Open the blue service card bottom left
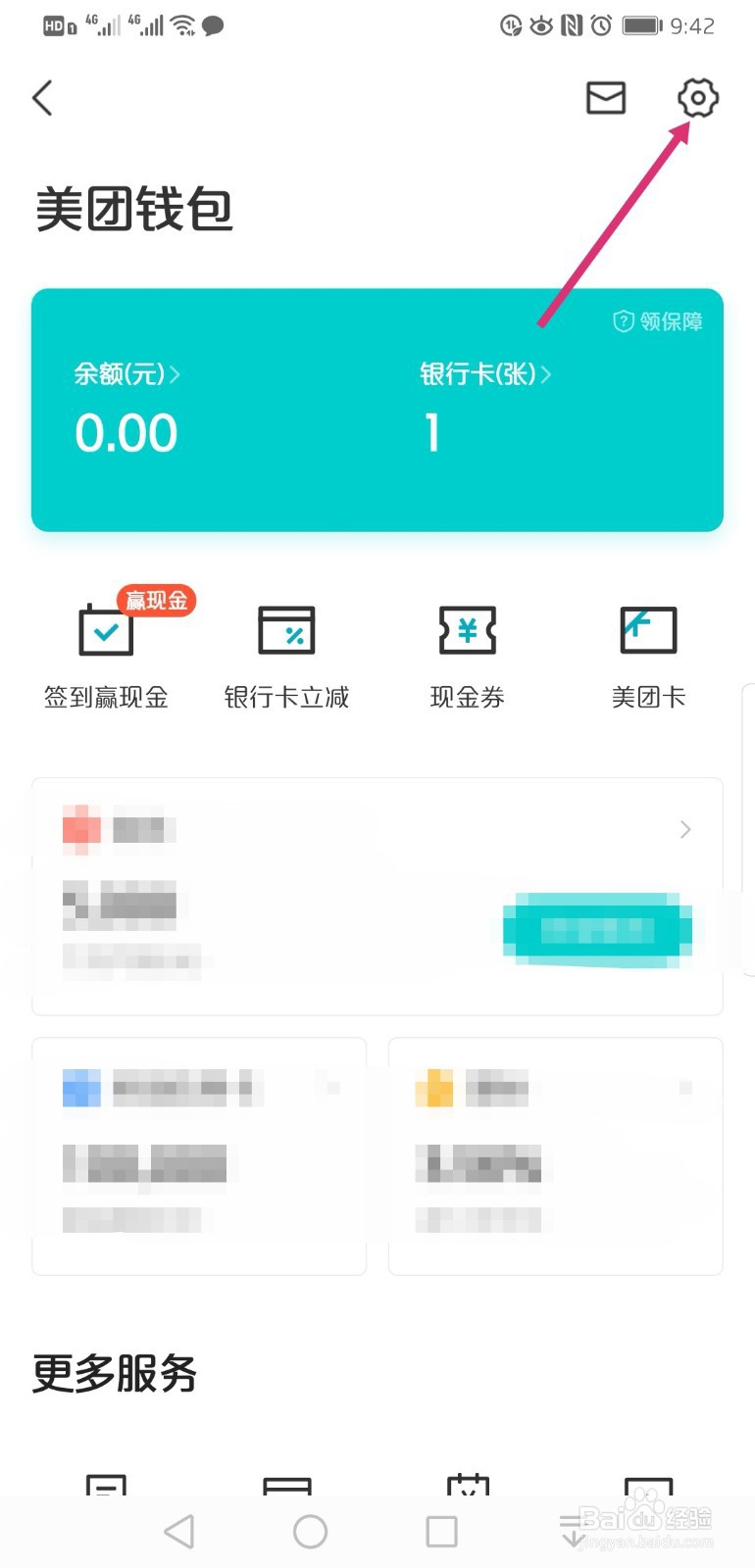The image size is (755, 1568). [198, 1156]
